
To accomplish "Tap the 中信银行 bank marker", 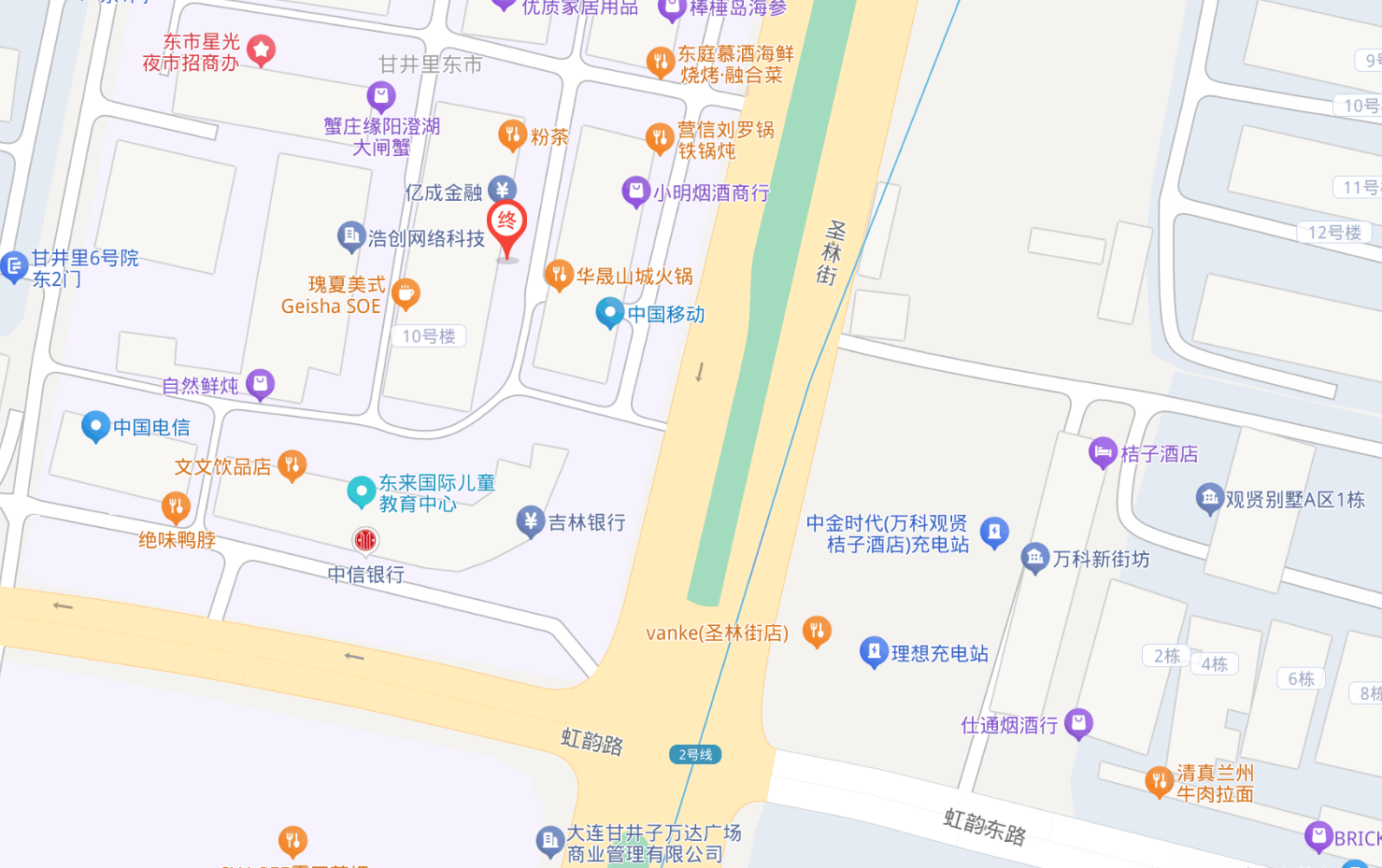I will (x=365, y=540).
